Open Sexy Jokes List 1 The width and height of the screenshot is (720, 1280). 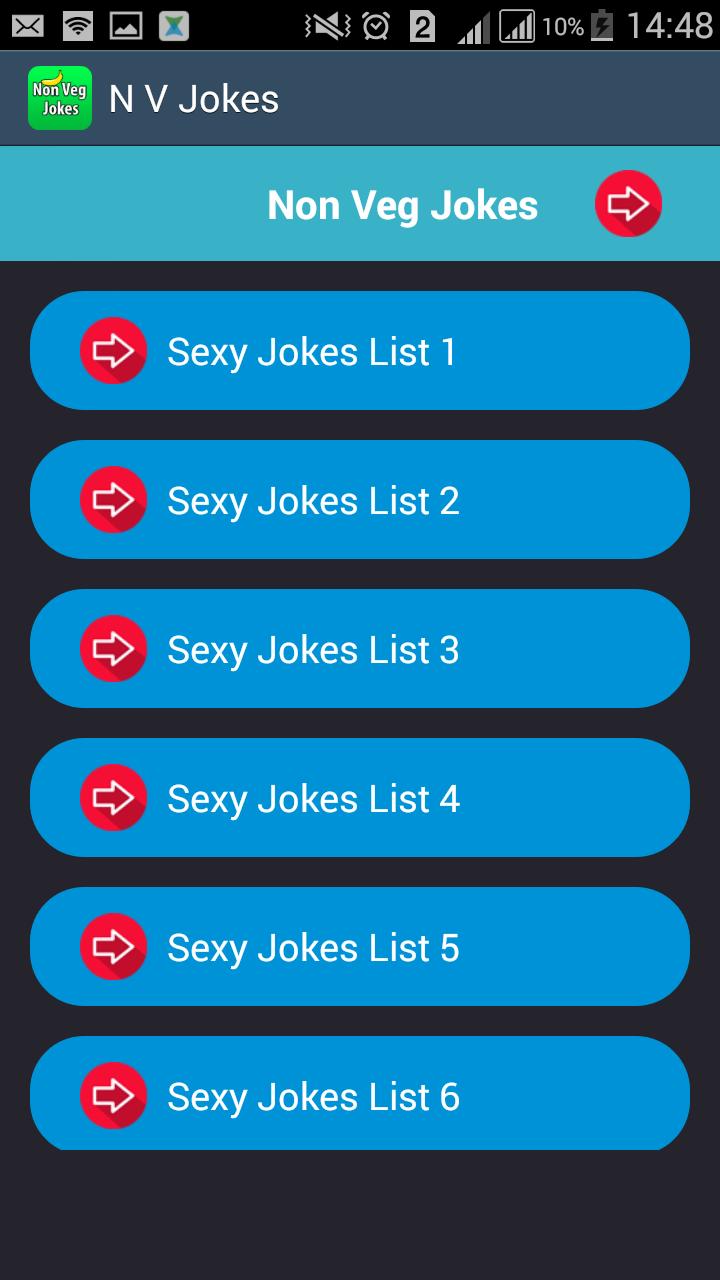(x=360, y=351)
